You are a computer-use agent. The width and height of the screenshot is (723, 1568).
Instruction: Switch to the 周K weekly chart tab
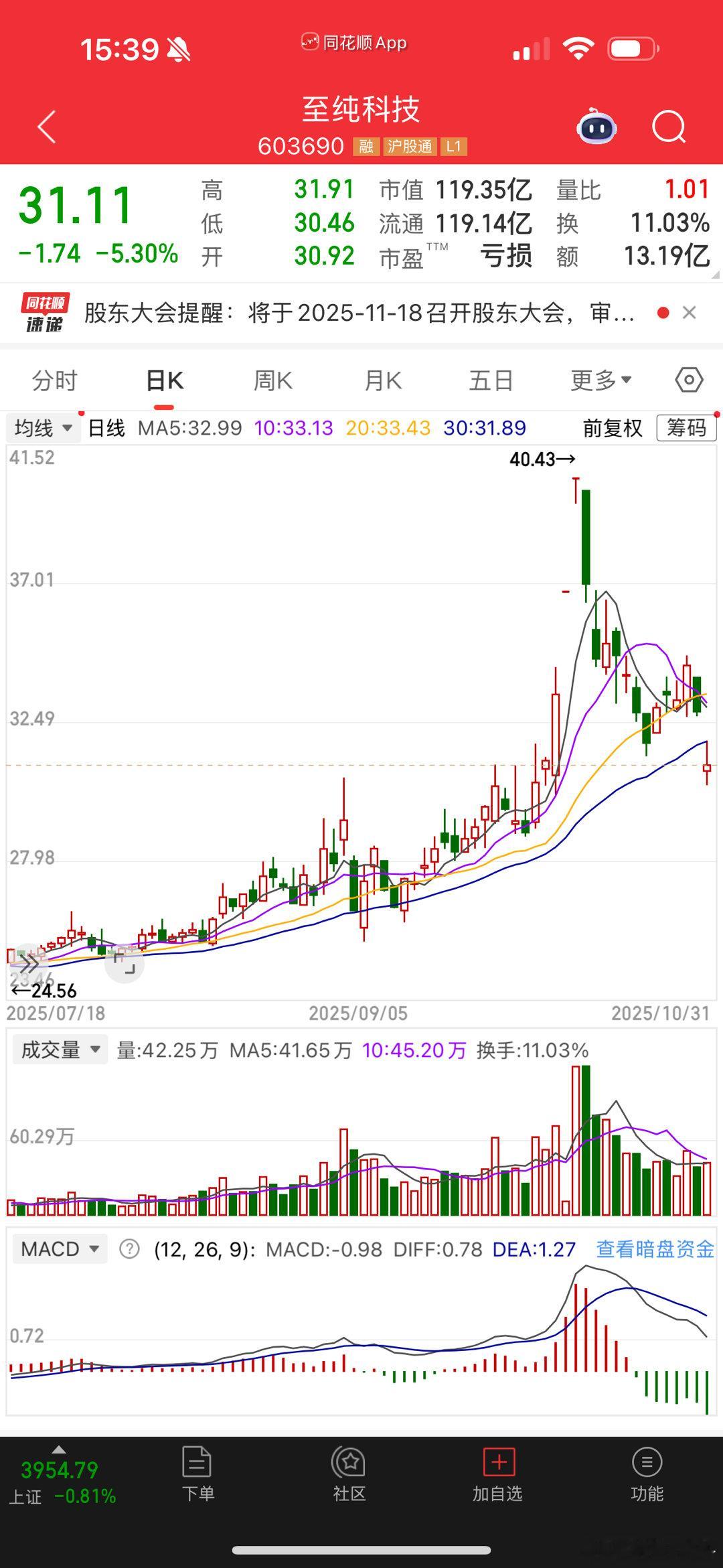(x=272, y=379)
